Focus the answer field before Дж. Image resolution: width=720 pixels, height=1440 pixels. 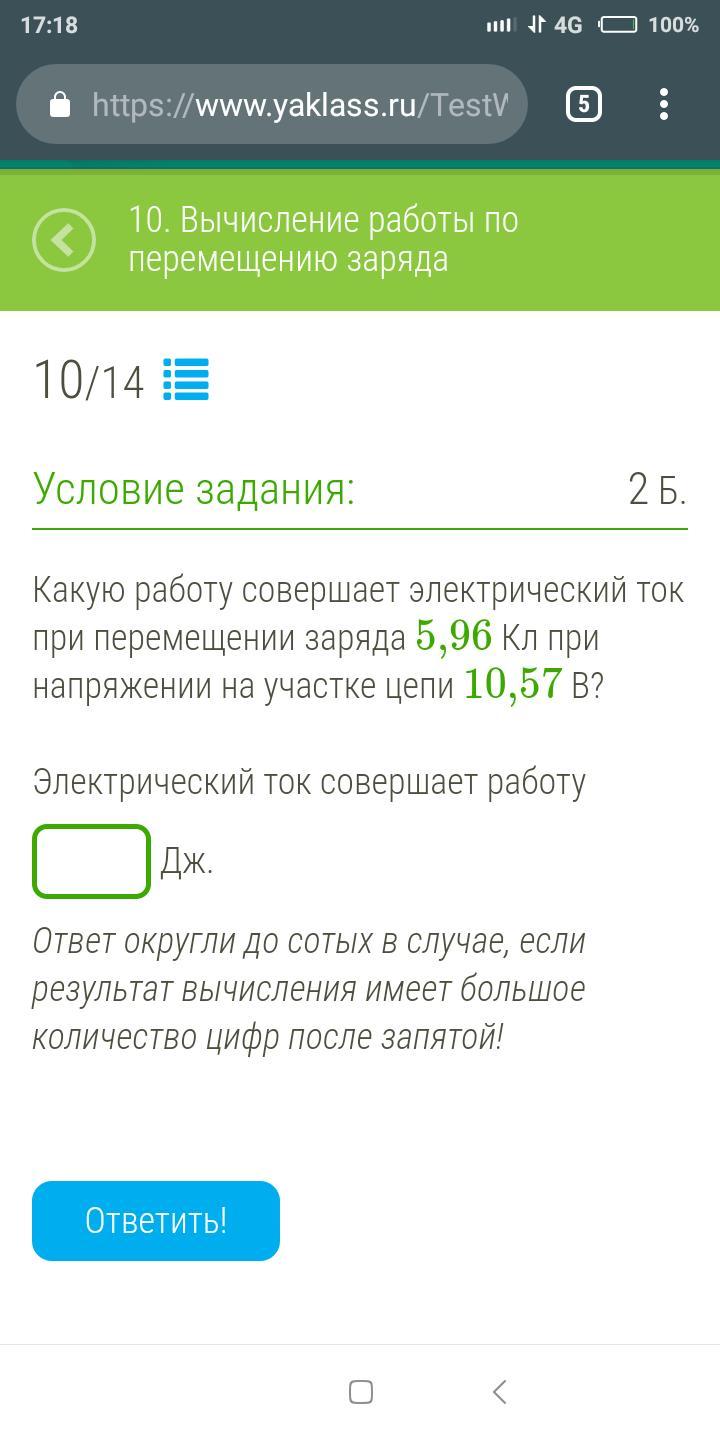pos(91,861)
